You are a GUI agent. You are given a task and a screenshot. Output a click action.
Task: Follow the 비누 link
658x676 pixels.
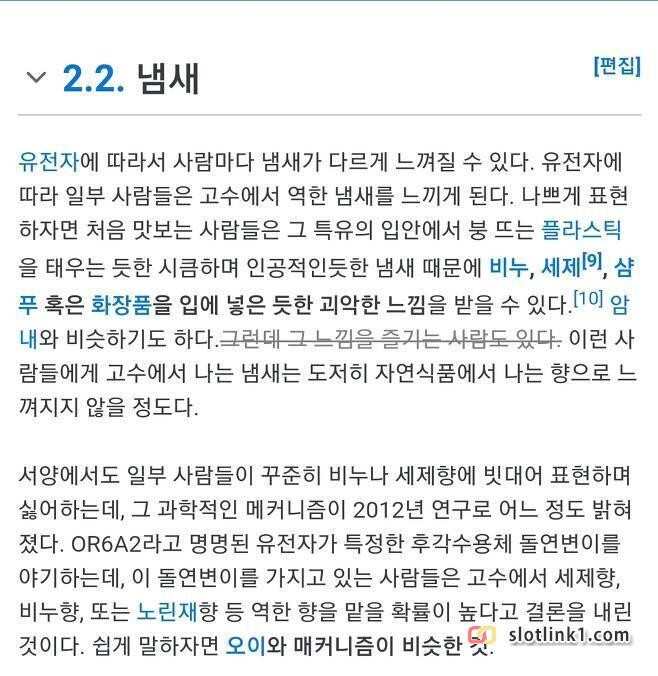509,268
